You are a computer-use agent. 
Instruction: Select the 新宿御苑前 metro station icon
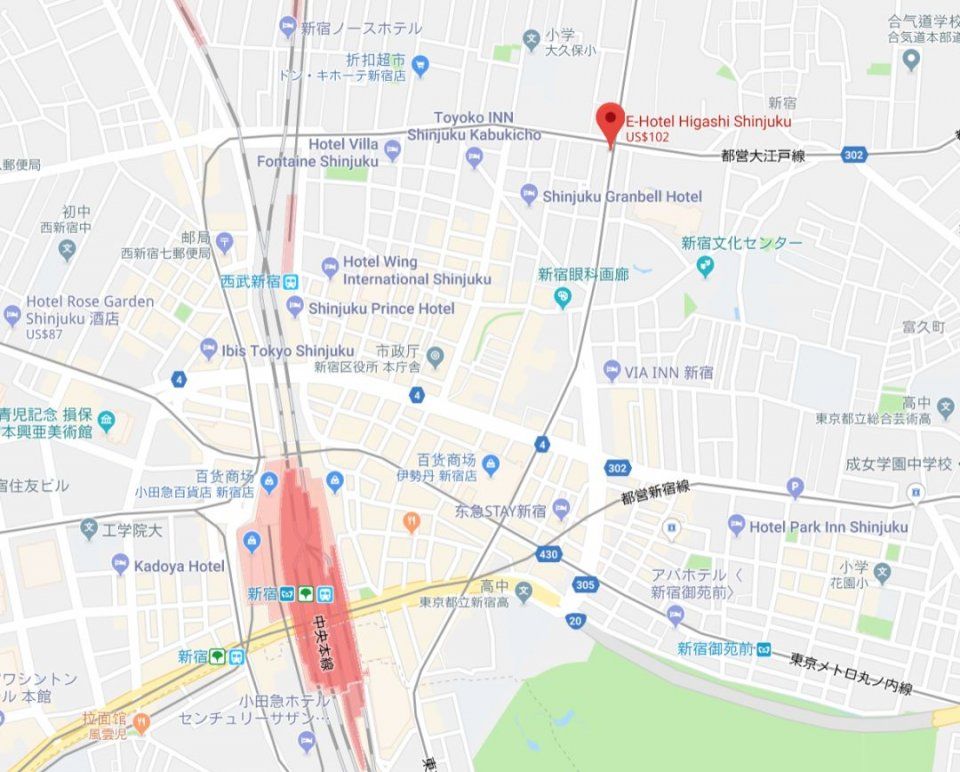[764, 649]
